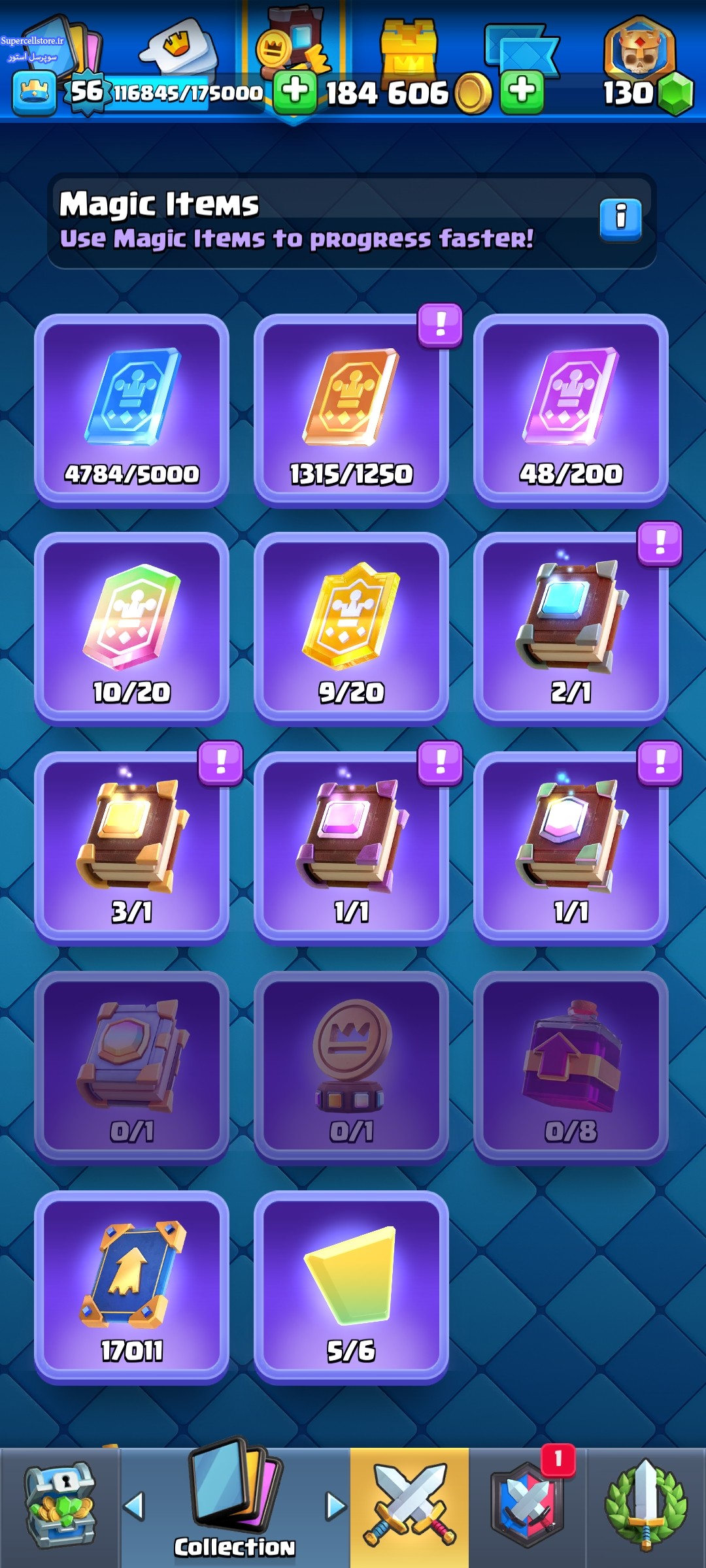Open the rainbow wild card 10/20 tile
This screenshot has width=706, height=1568.
pyautogui.click(x=131, y=629)
